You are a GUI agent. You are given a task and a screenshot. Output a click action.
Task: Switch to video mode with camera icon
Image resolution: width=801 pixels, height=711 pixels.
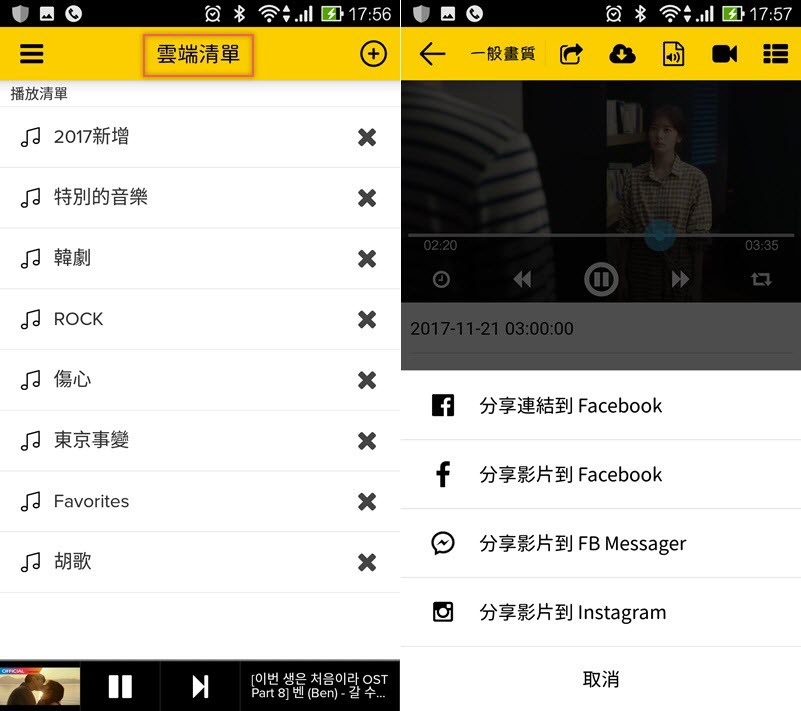point(724,54)
